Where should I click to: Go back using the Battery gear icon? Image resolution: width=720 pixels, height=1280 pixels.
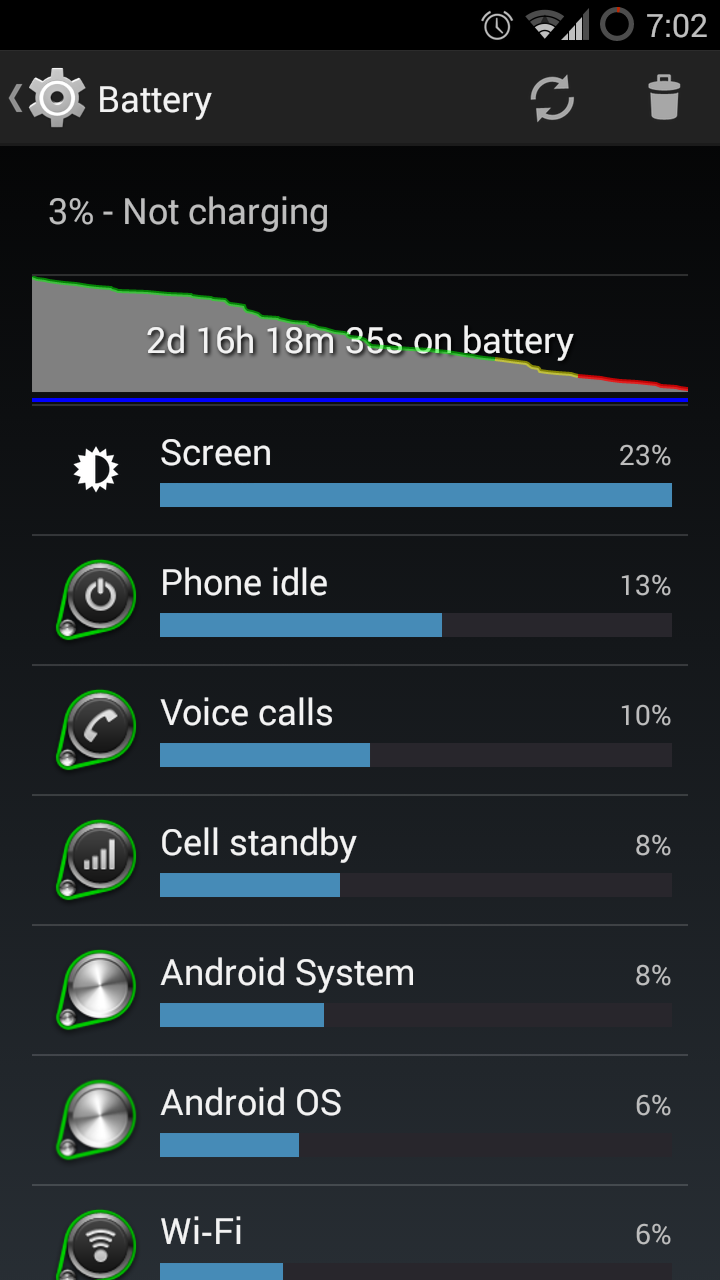point(57,98)
